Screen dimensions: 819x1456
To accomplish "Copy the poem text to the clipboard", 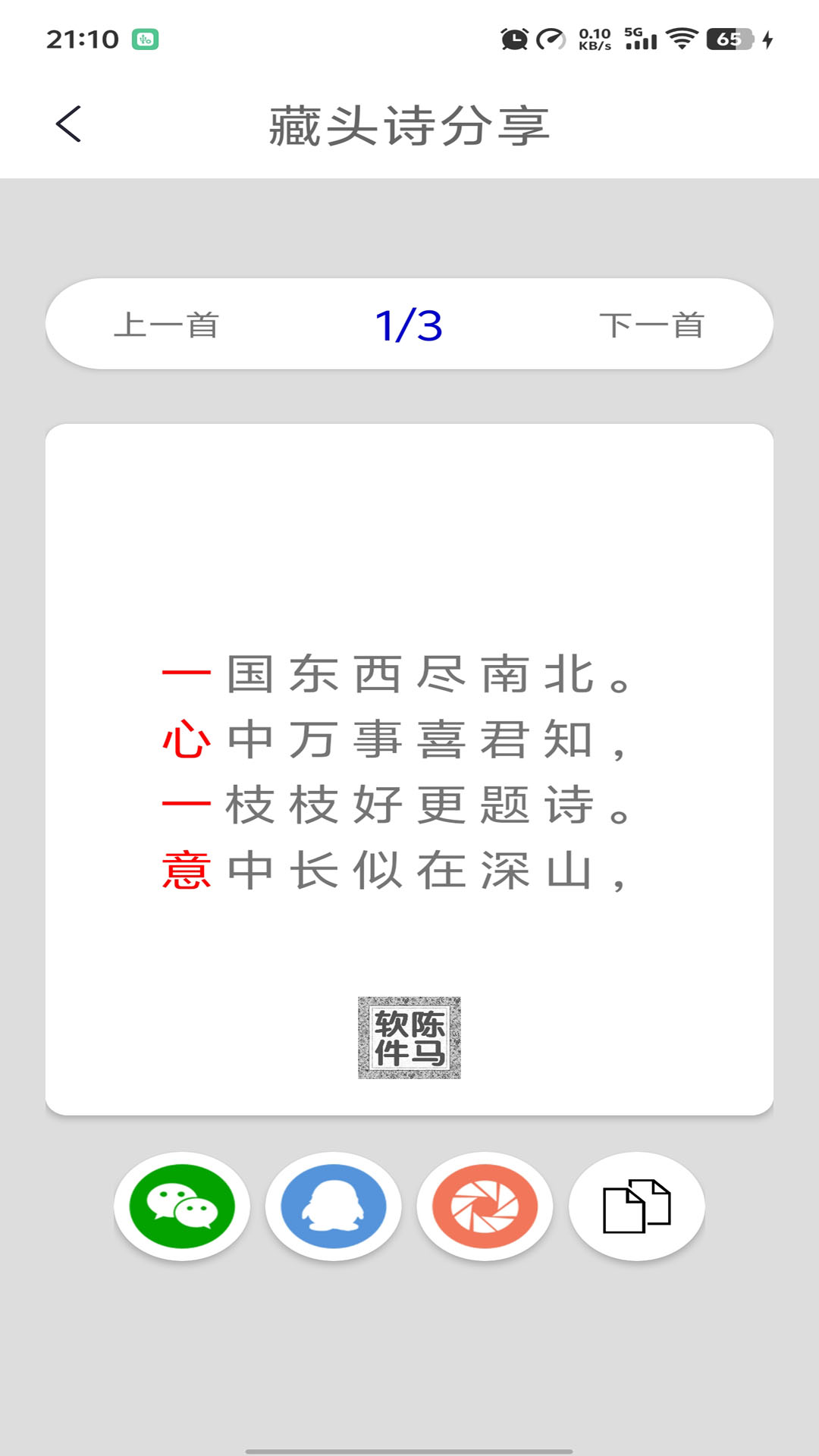I will [x=637, y=1207].
